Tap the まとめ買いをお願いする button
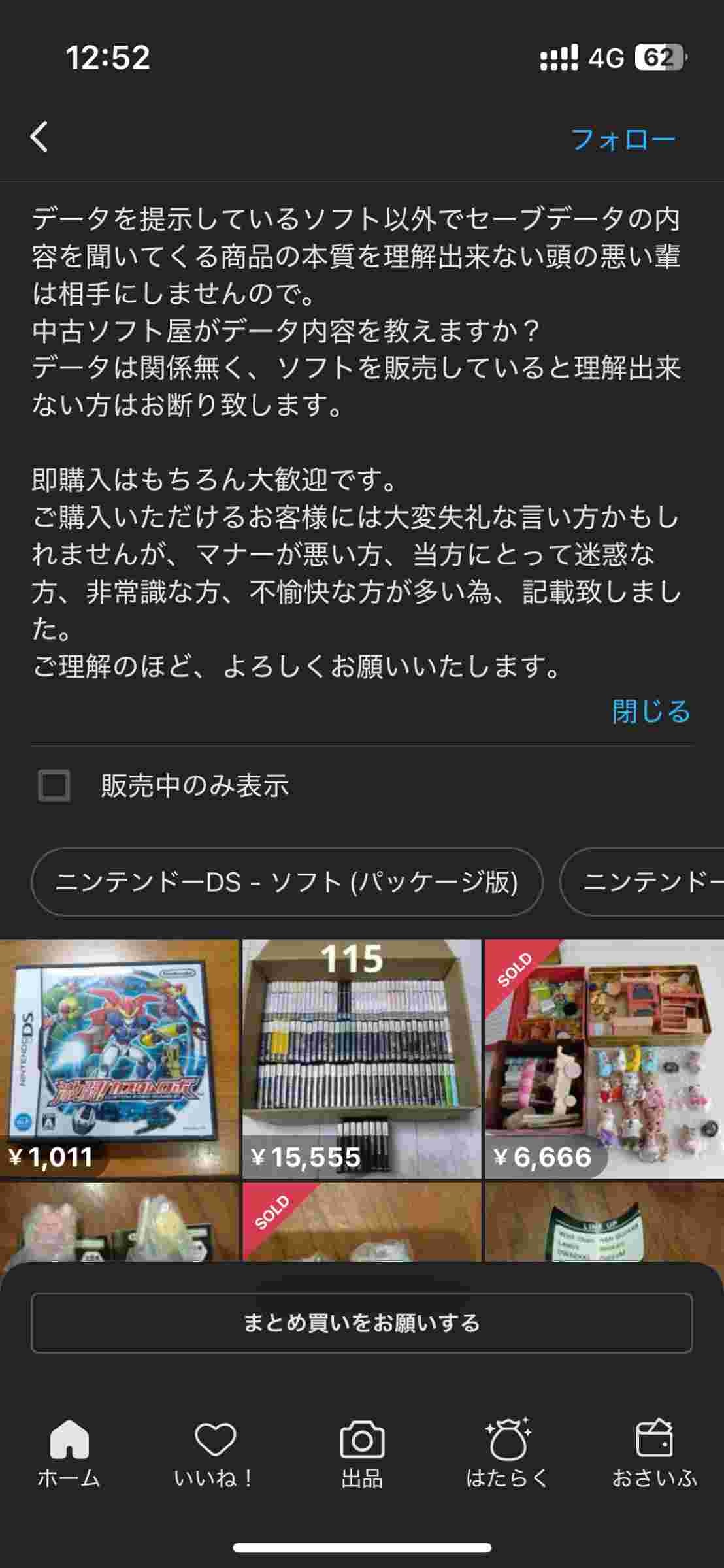Image resolution: width=724 pixels, height=1568 pixels. tap(361, 1323)
